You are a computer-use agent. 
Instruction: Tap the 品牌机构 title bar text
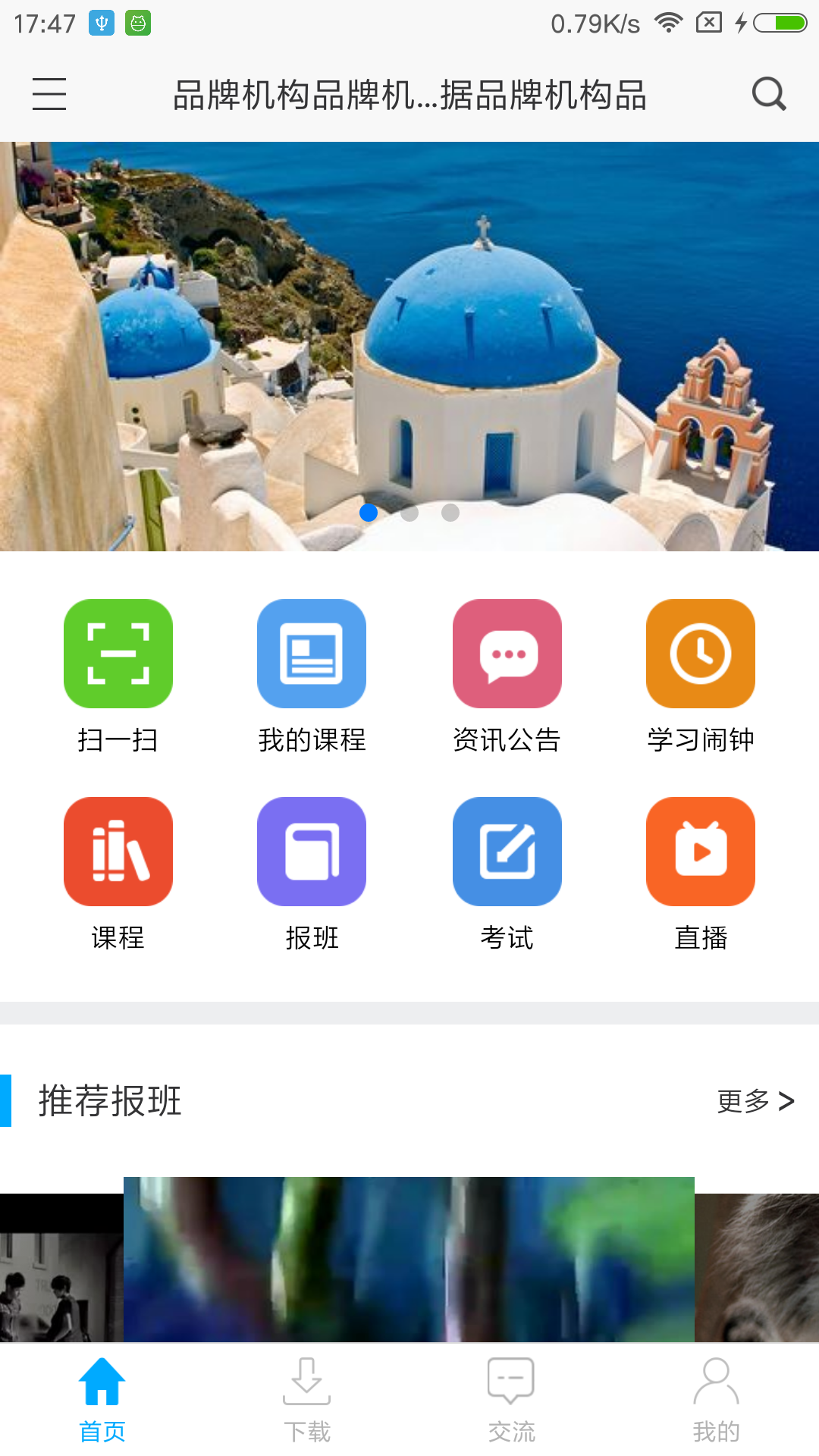click(x=409, y=96)
